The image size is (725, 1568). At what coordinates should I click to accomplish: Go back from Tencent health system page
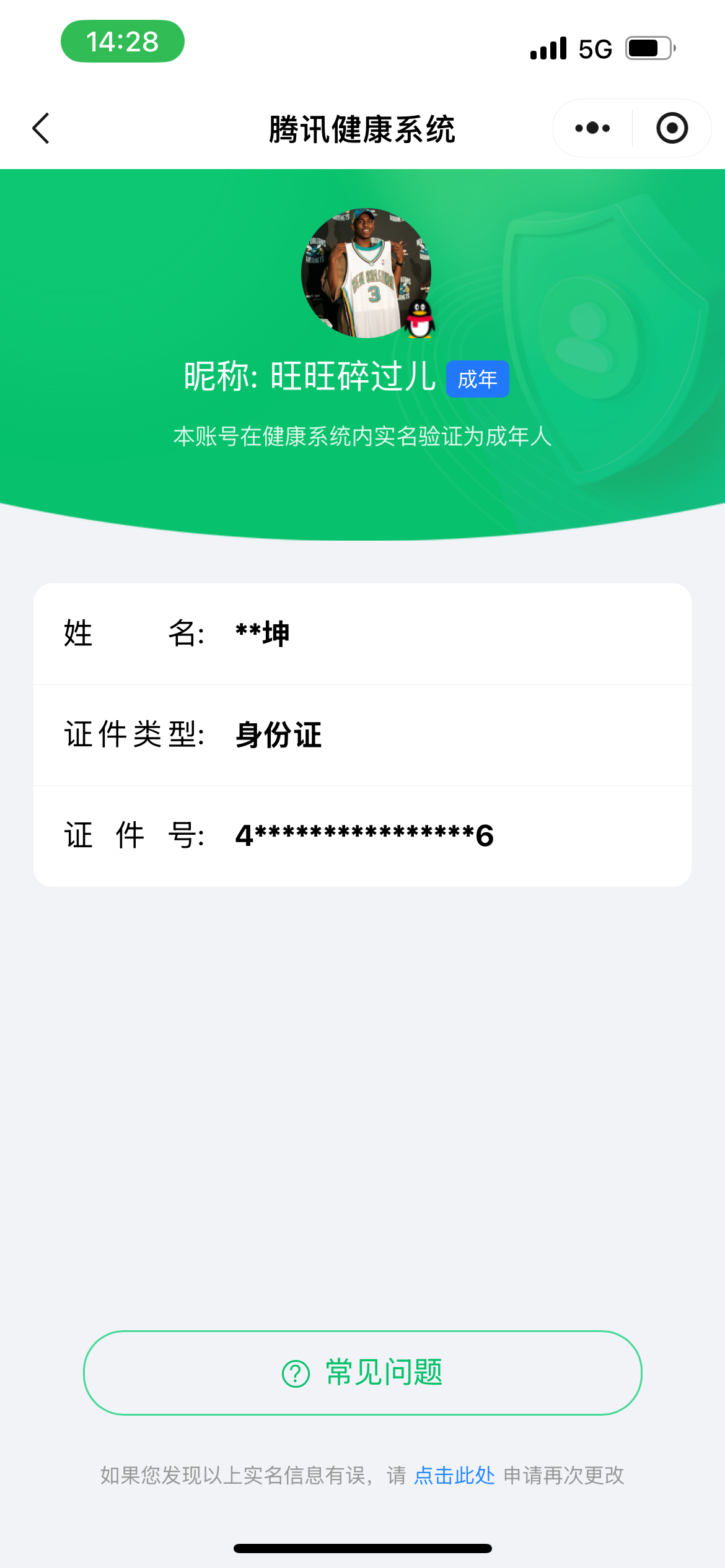pos(41,129)
